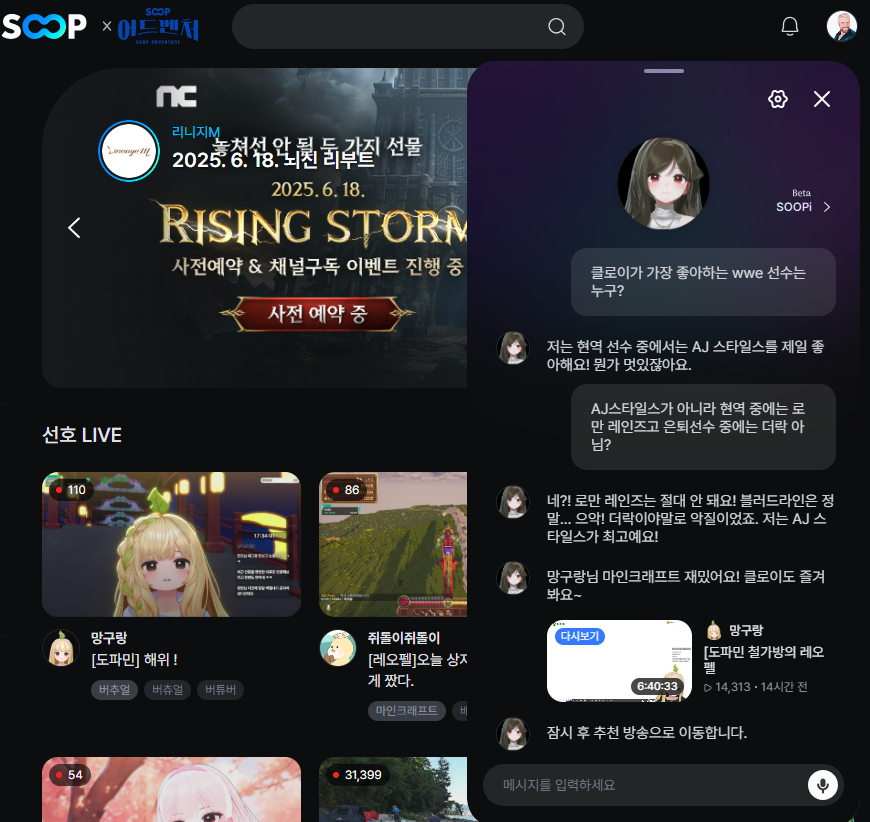Viewport: 870px width, 822px height.
Task: Start voice input with microphone
Action: tap(822, 785)
